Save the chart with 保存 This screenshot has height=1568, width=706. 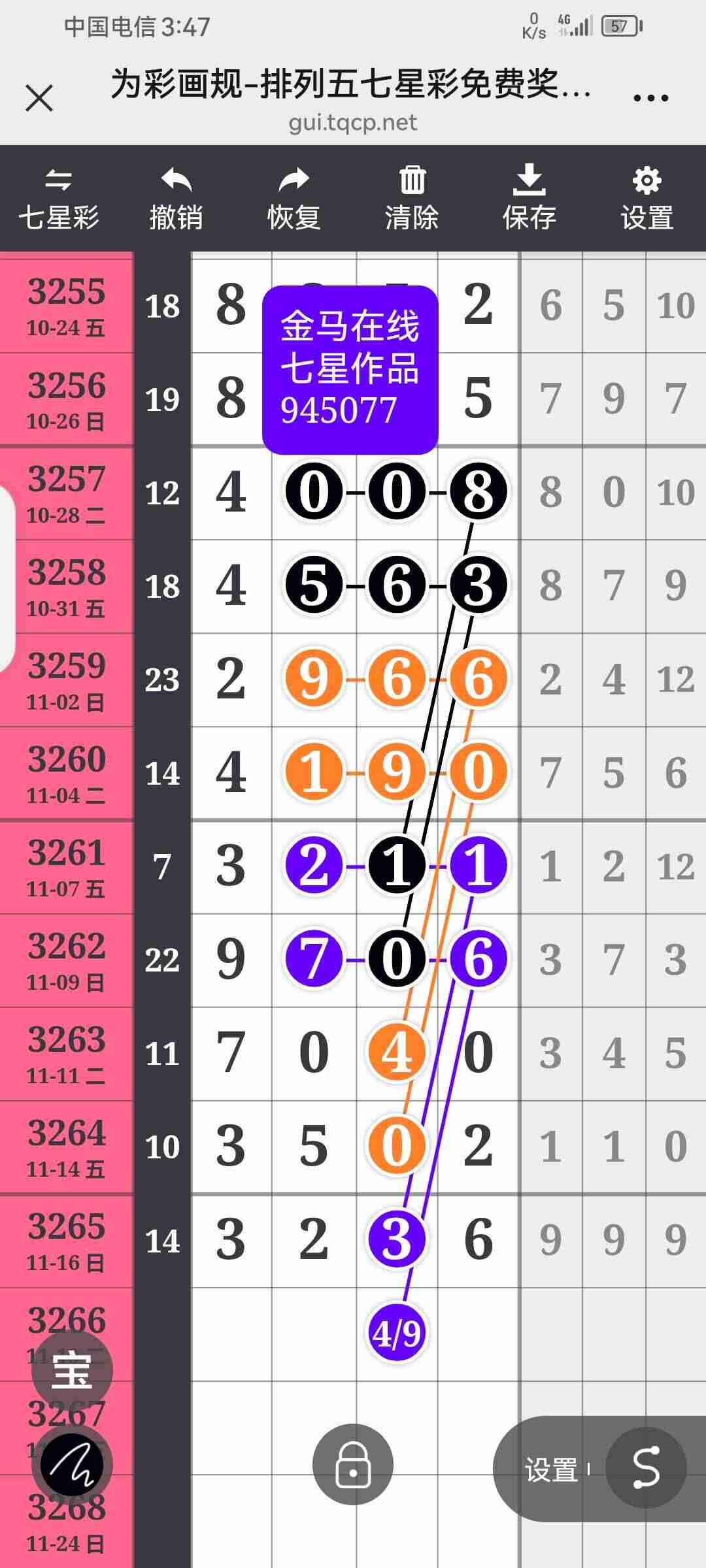tap(529, 199)
